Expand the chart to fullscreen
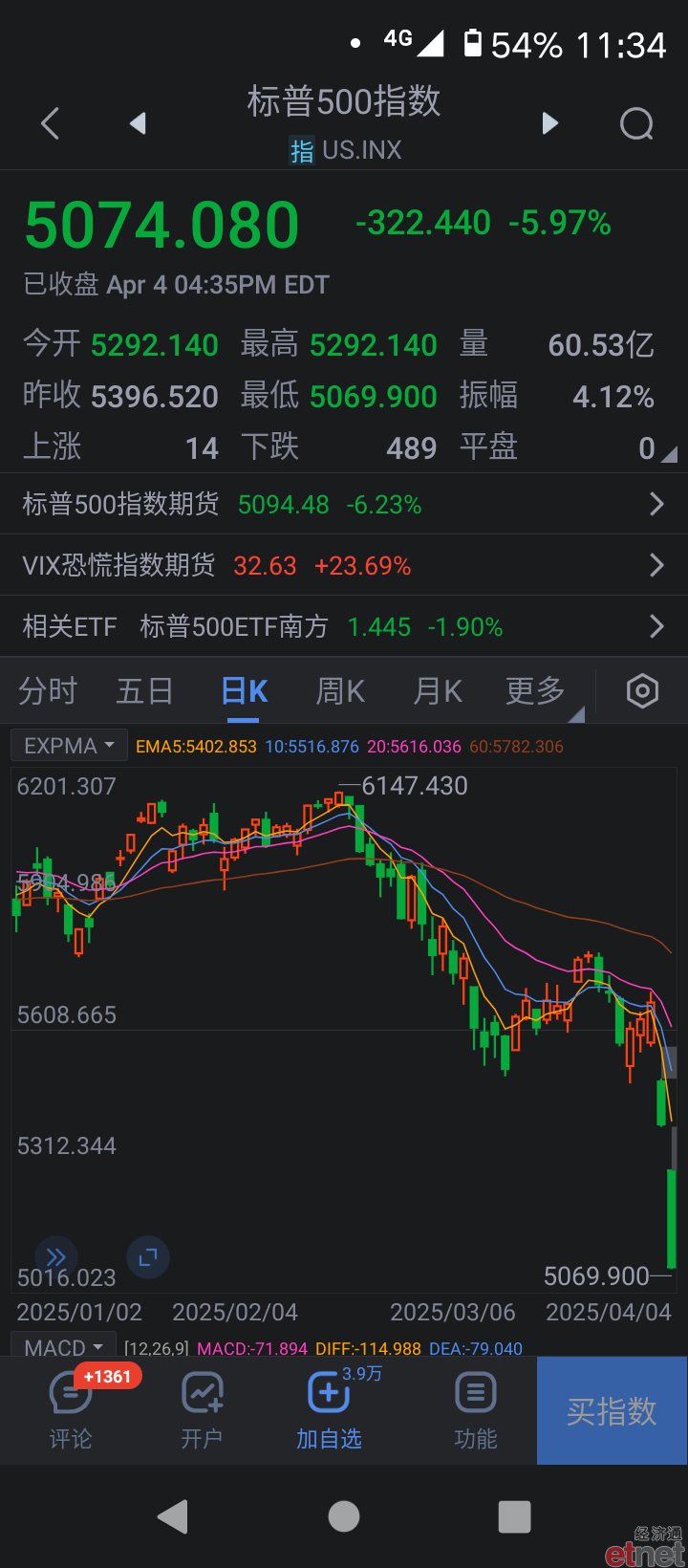Screen dimensions: 688x1568 pyautogui.click(x=148, y=1257)
